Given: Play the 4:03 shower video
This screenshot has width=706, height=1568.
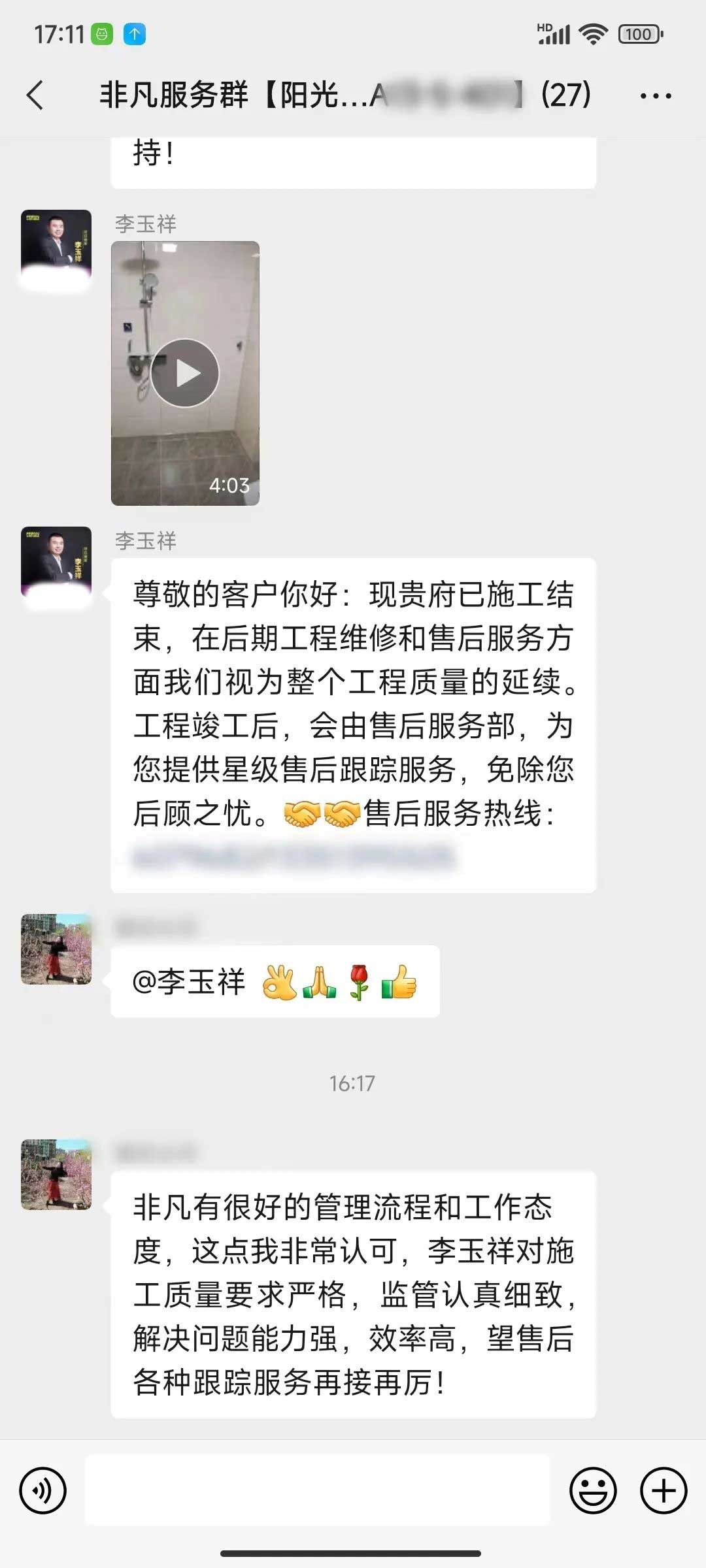Looking at the screenshot, I should (x=185, y=373).
